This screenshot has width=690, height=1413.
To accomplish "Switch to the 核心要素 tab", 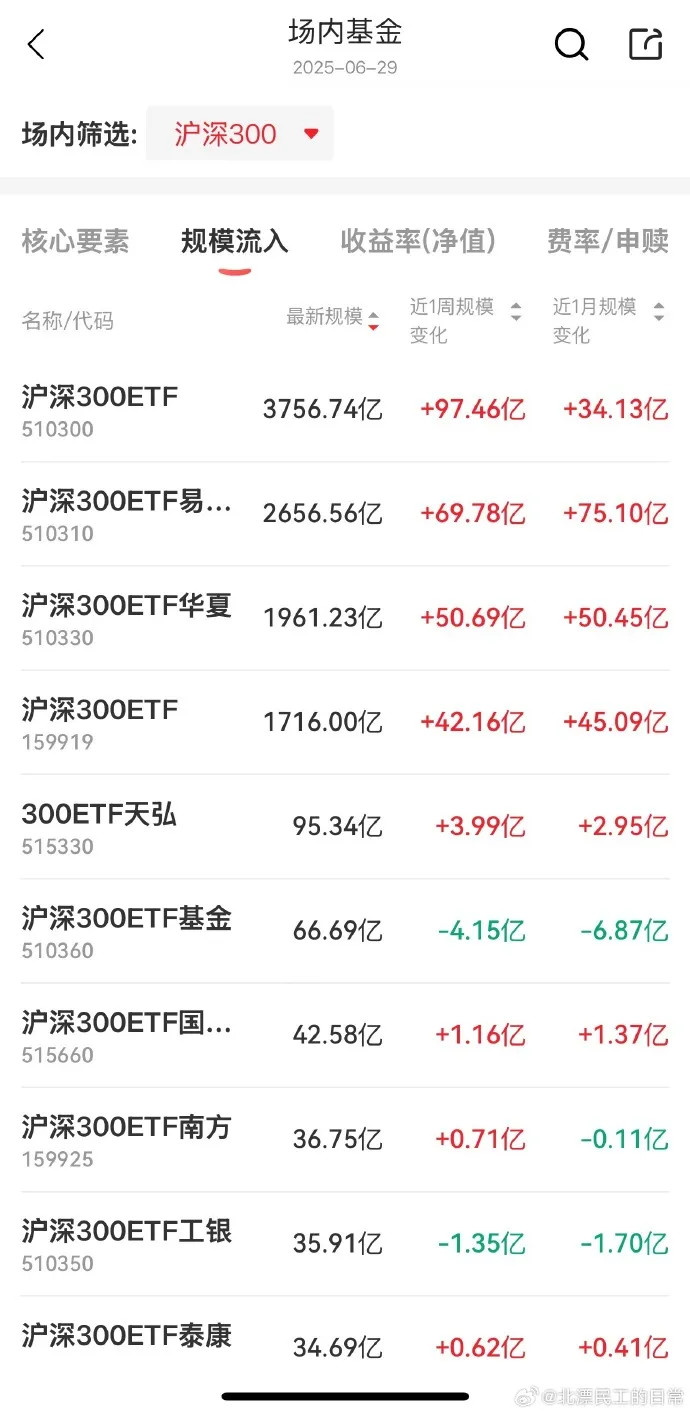I will click(76, 241).
